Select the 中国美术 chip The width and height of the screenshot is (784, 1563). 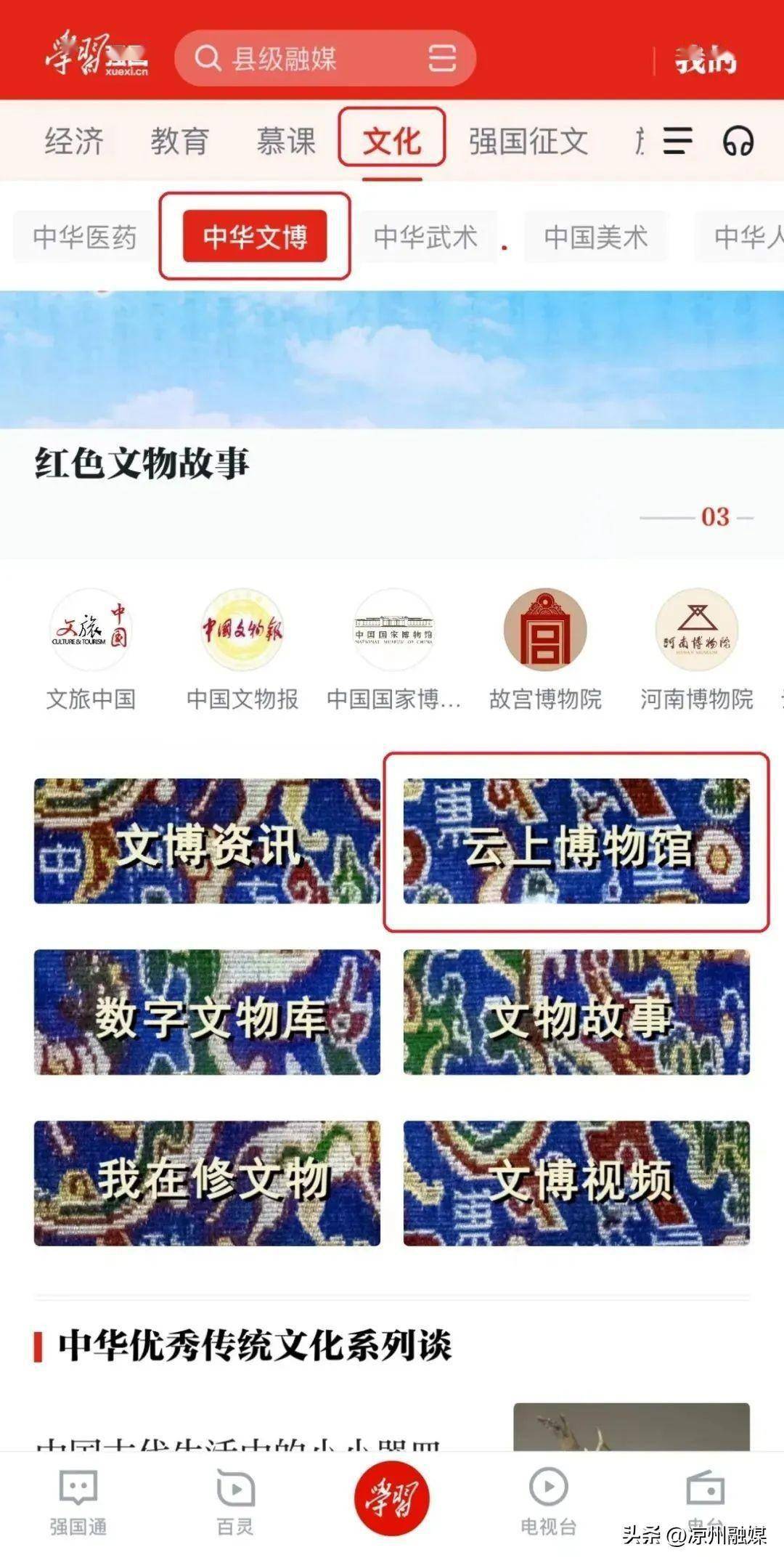[x=595, y=237]
